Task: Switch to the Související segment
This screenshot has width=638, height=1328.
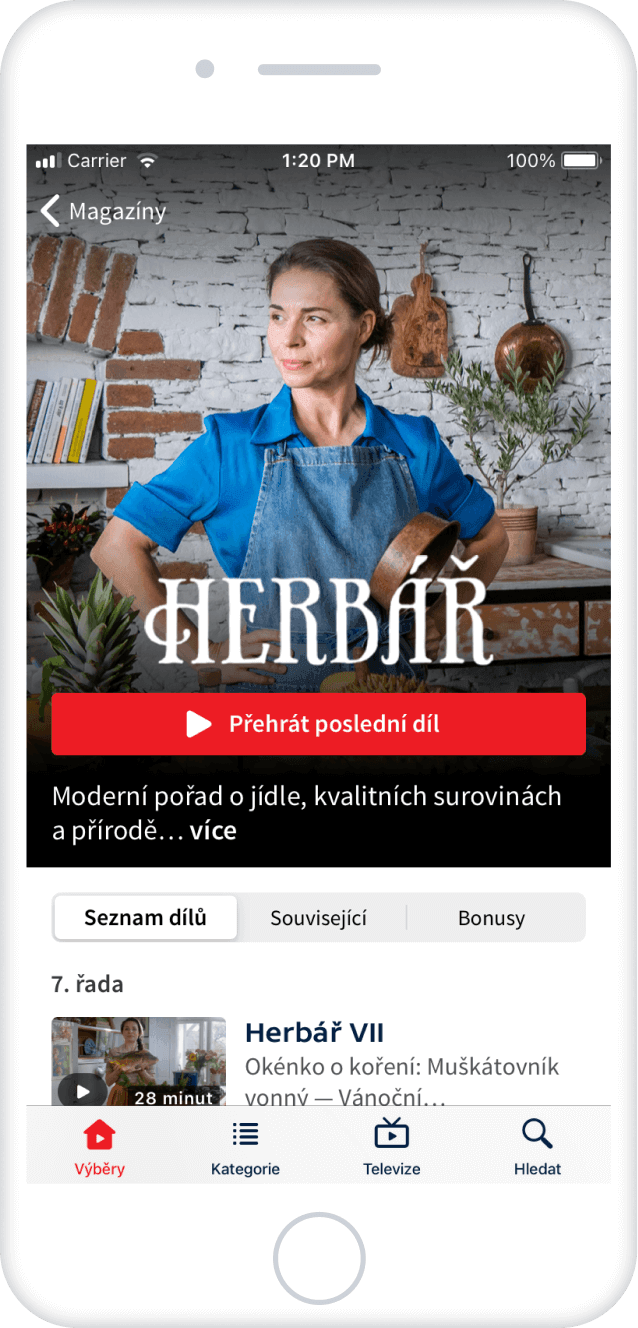Action: 319,918
